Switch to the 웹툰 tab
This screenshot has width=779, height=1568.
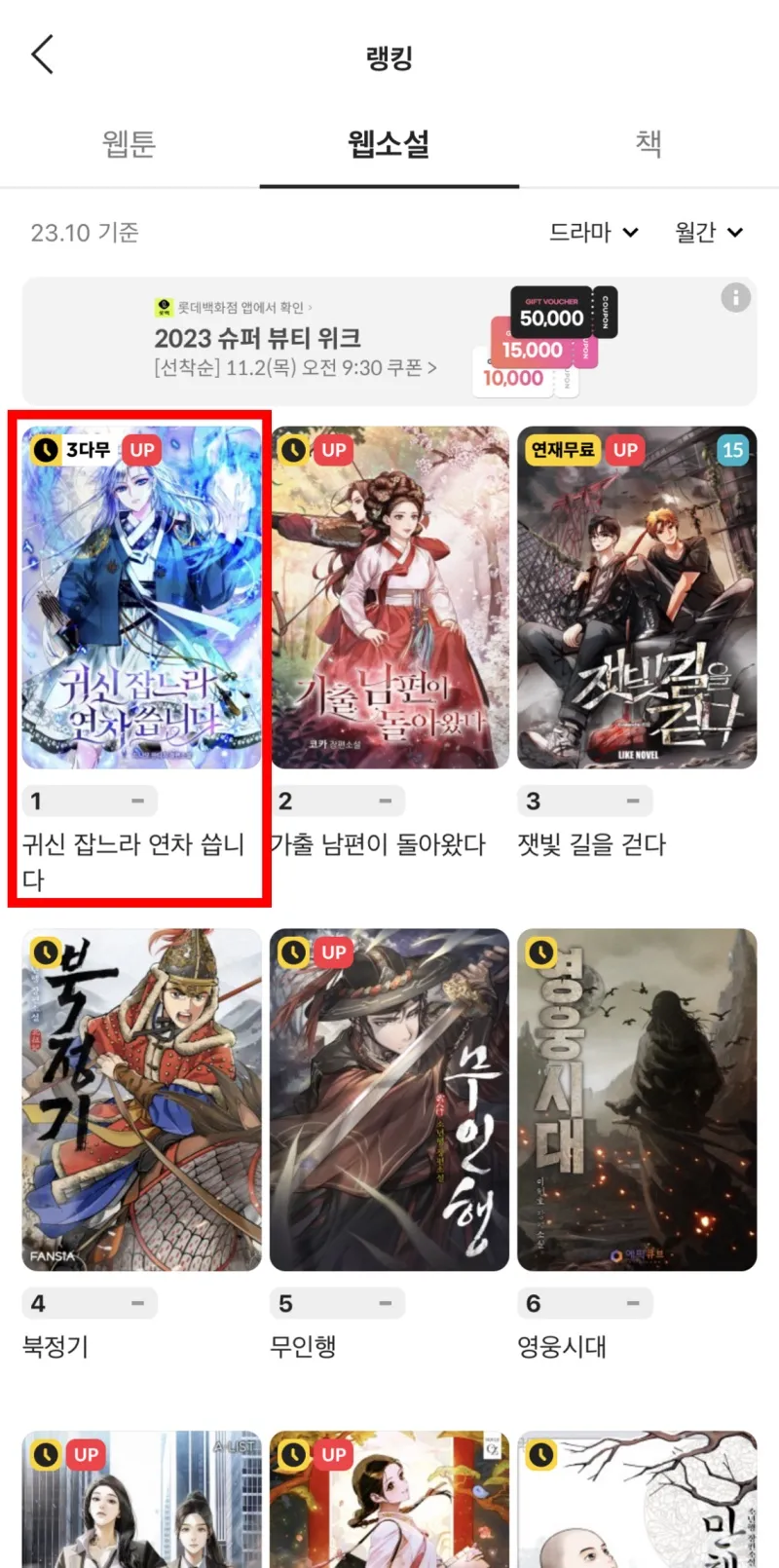coord(129,142)
